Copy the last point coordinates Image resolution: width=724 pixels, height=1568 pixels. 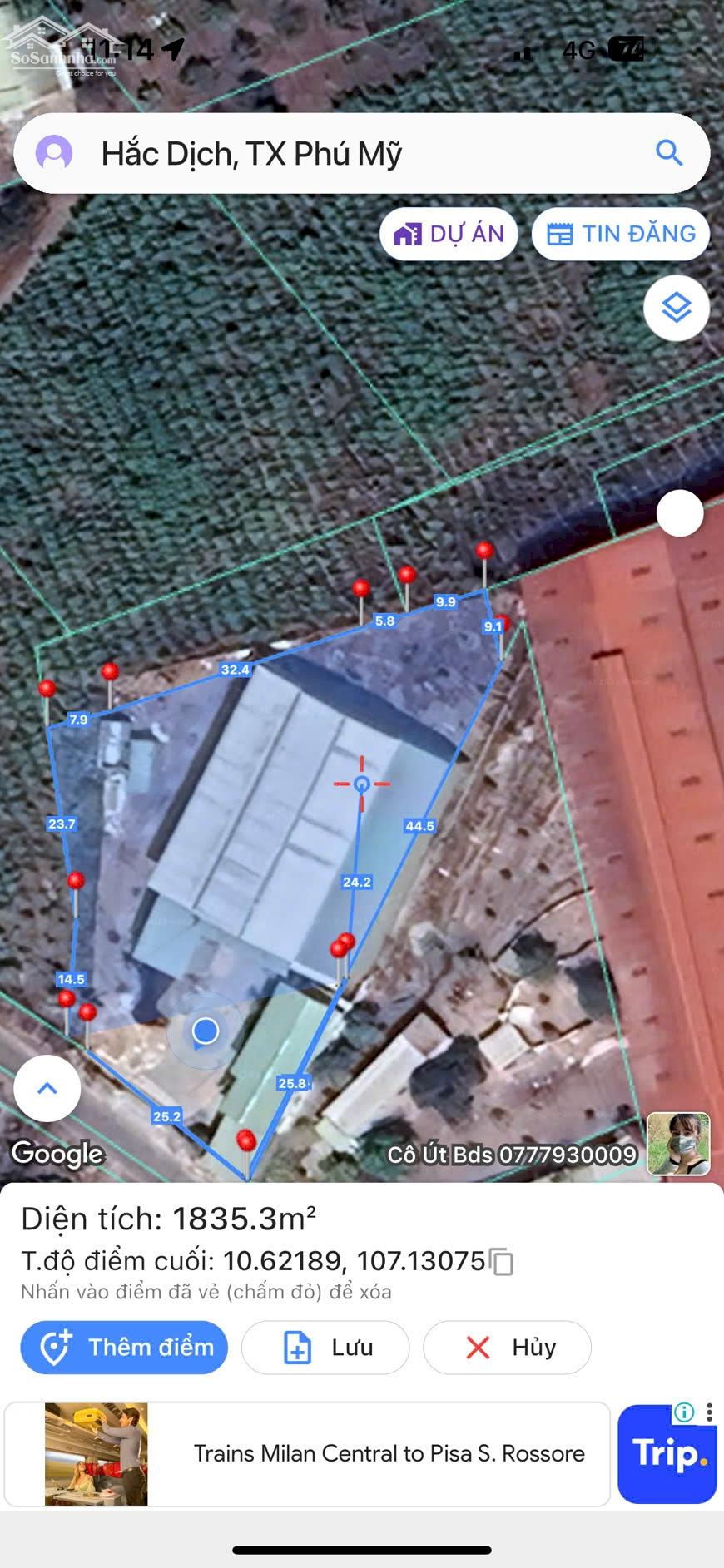[x=501, y=1261]
